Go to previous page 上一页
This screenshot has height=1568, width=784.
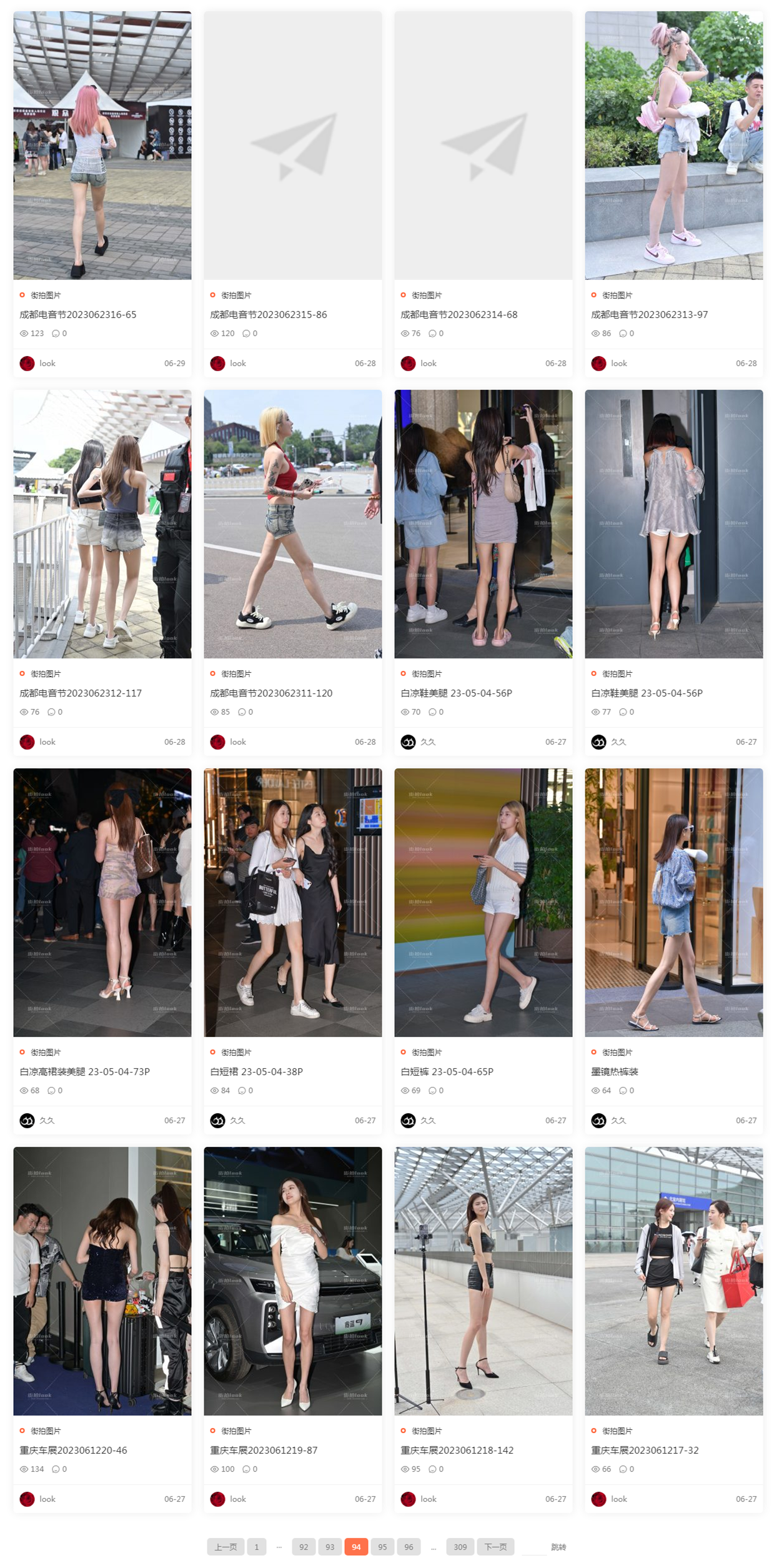tap(226, 1547)
